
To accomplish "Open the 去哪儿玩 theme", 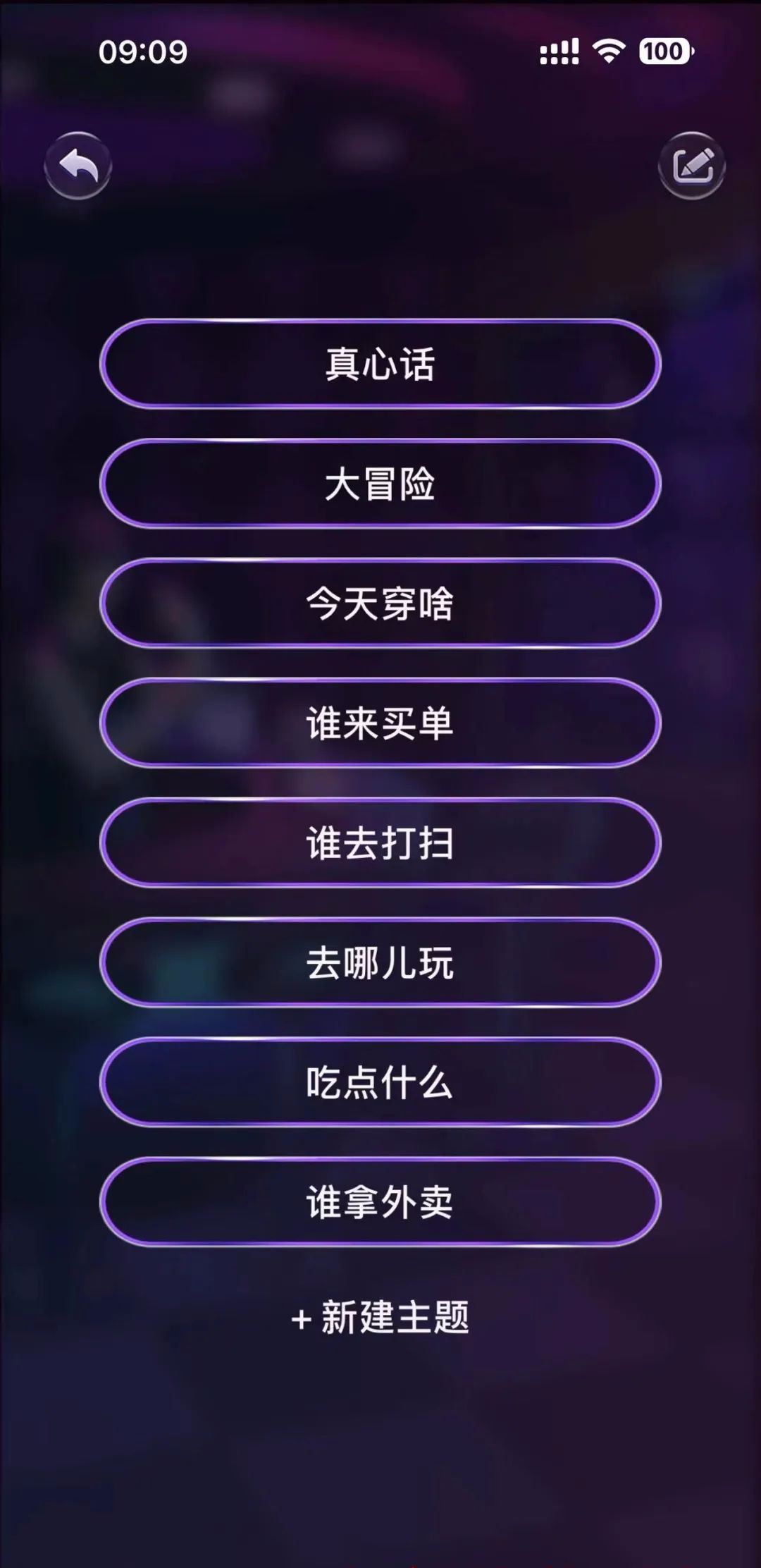I will (x=380, y=963).
